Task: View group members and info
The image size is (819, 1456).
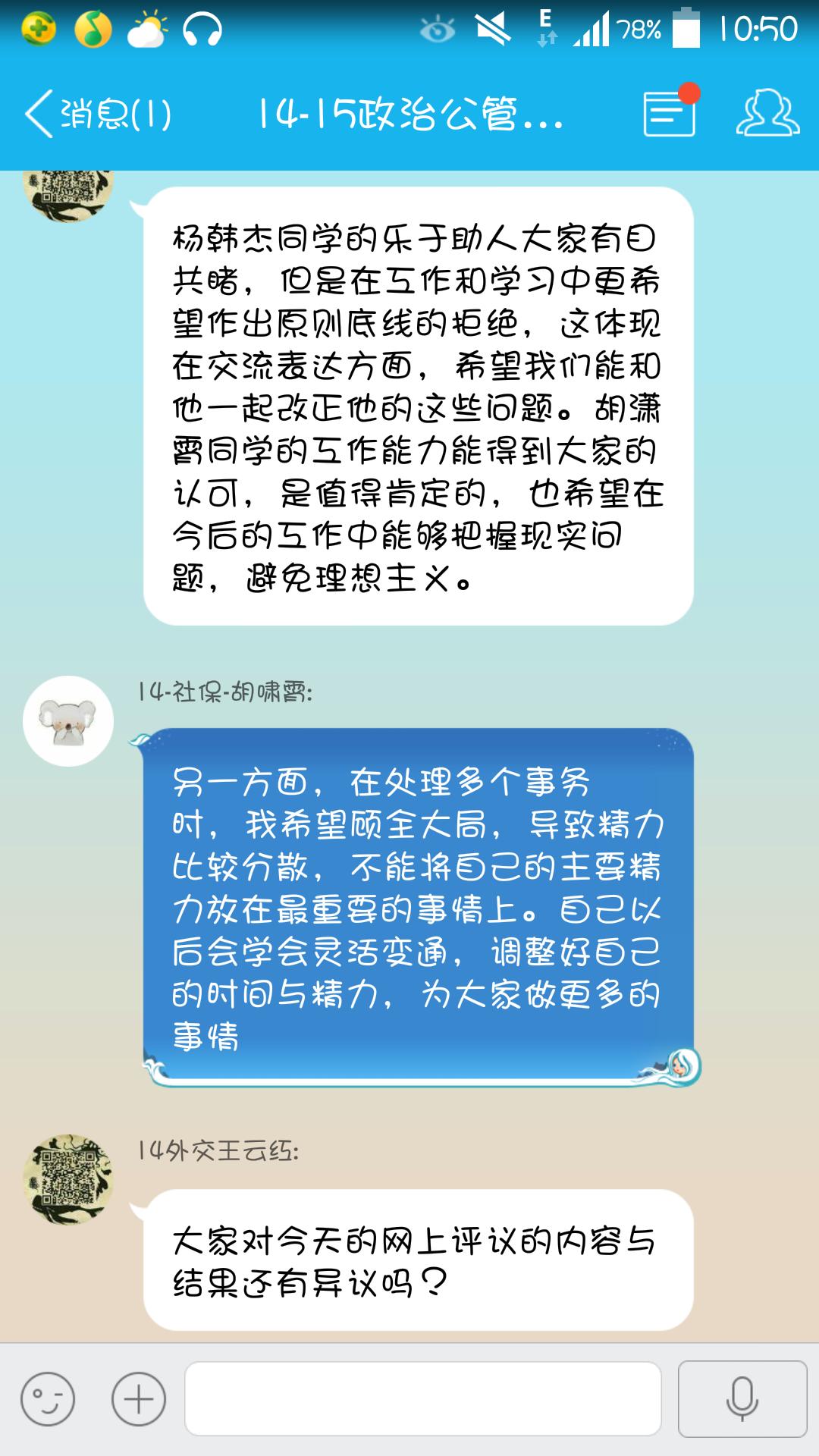Action: point(767,114)
